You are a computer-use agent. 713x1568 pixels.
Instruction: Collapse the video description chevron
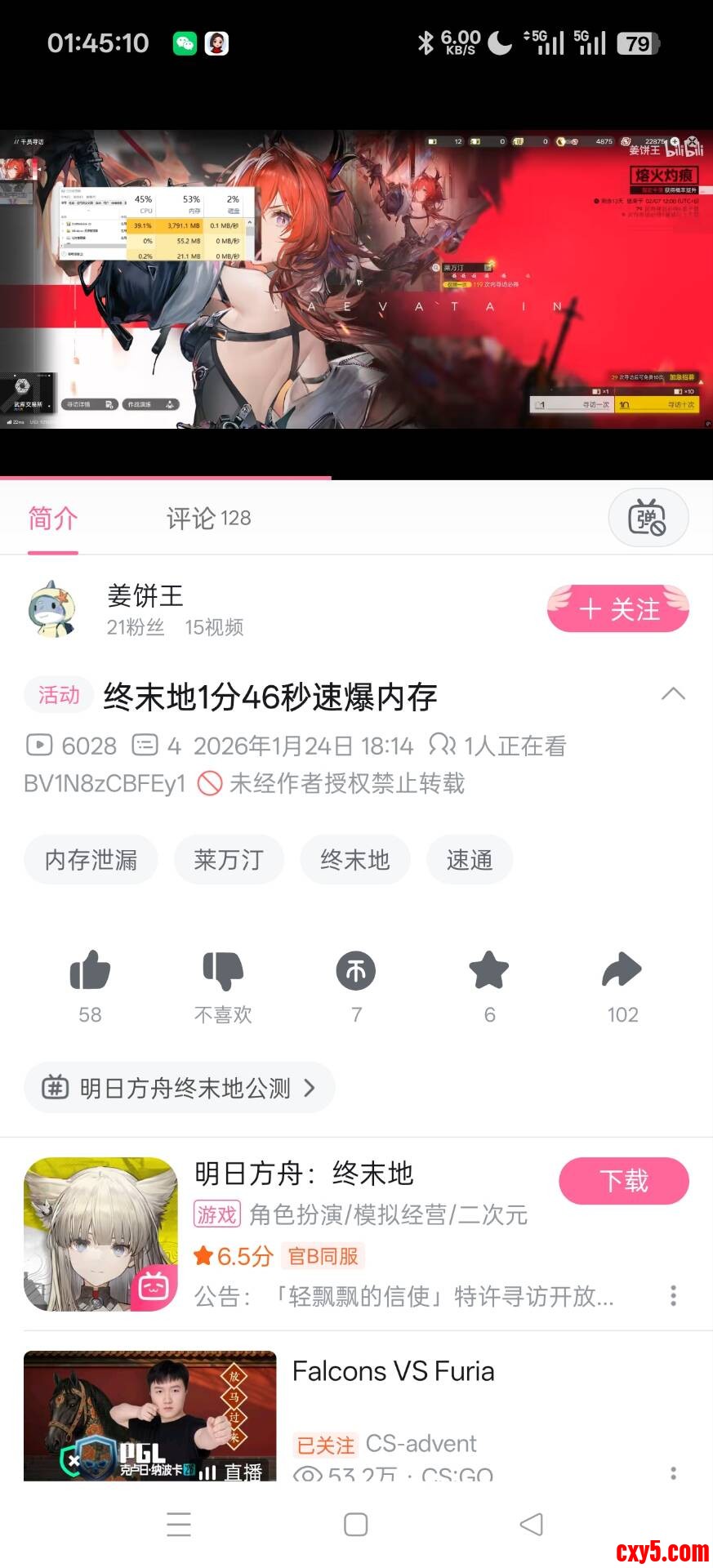(x=672, y=694)
